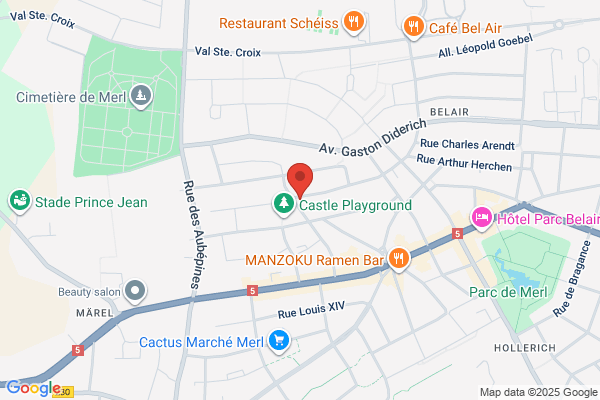Tap the Cactus Marché Merl shopping pin
Screen dimensions: 600x400
coord(279,341)
